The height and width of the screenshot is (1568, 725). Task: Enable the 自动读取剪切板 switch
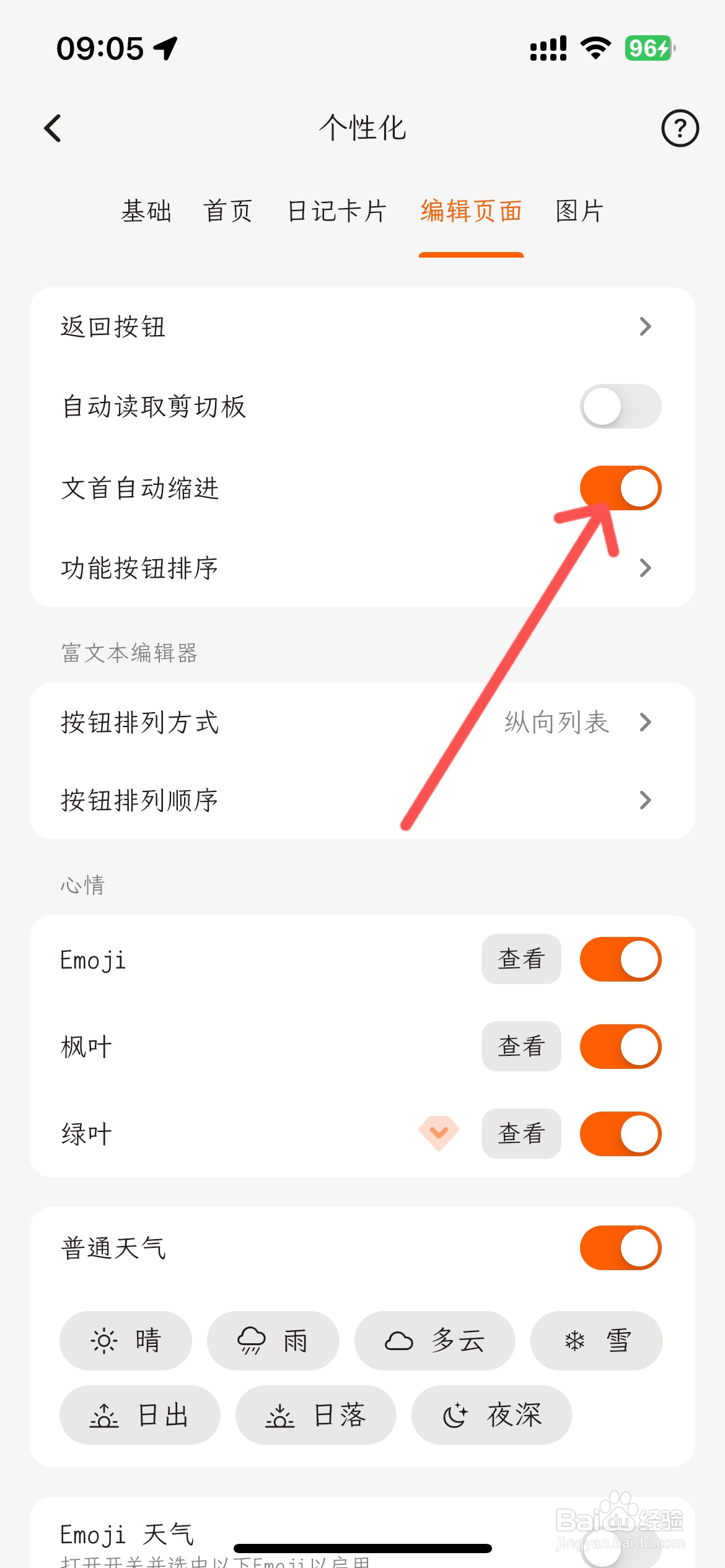tap(620, 406)
